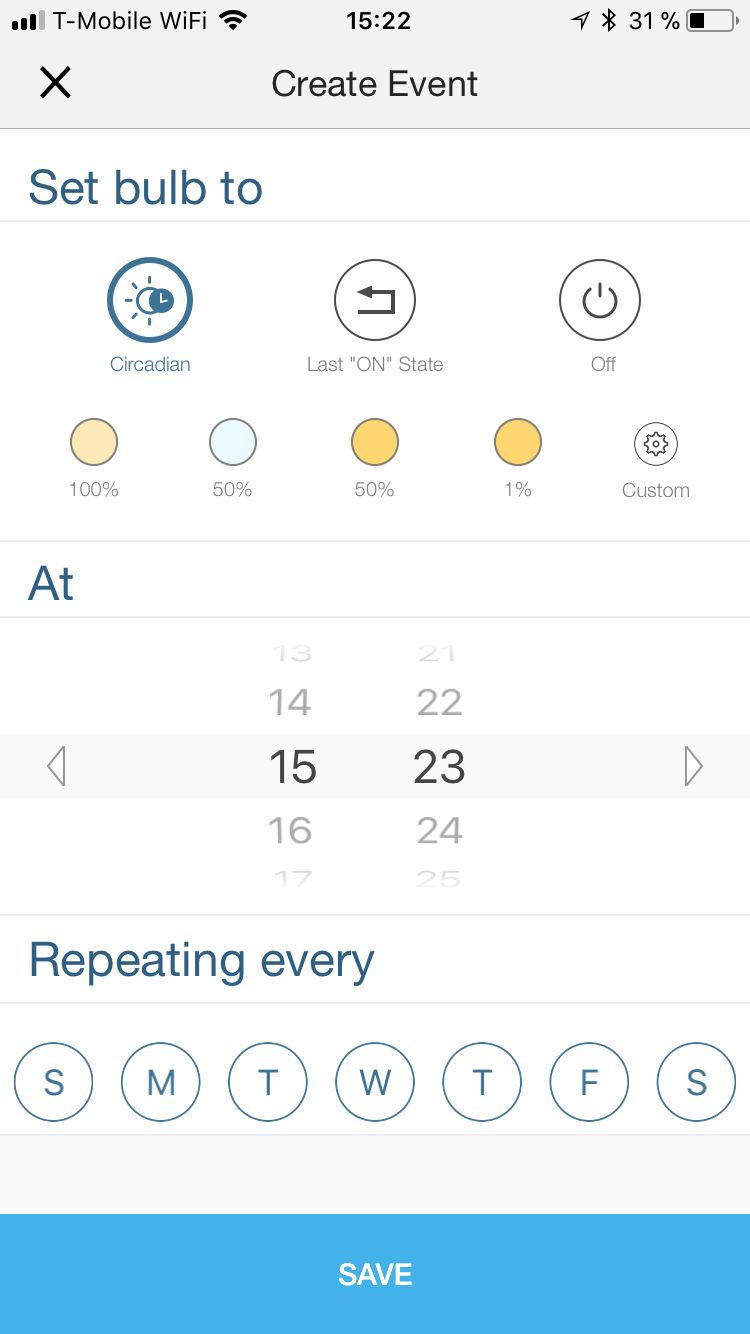
Task: Close the Create Event screen
Action: (55, 83)
